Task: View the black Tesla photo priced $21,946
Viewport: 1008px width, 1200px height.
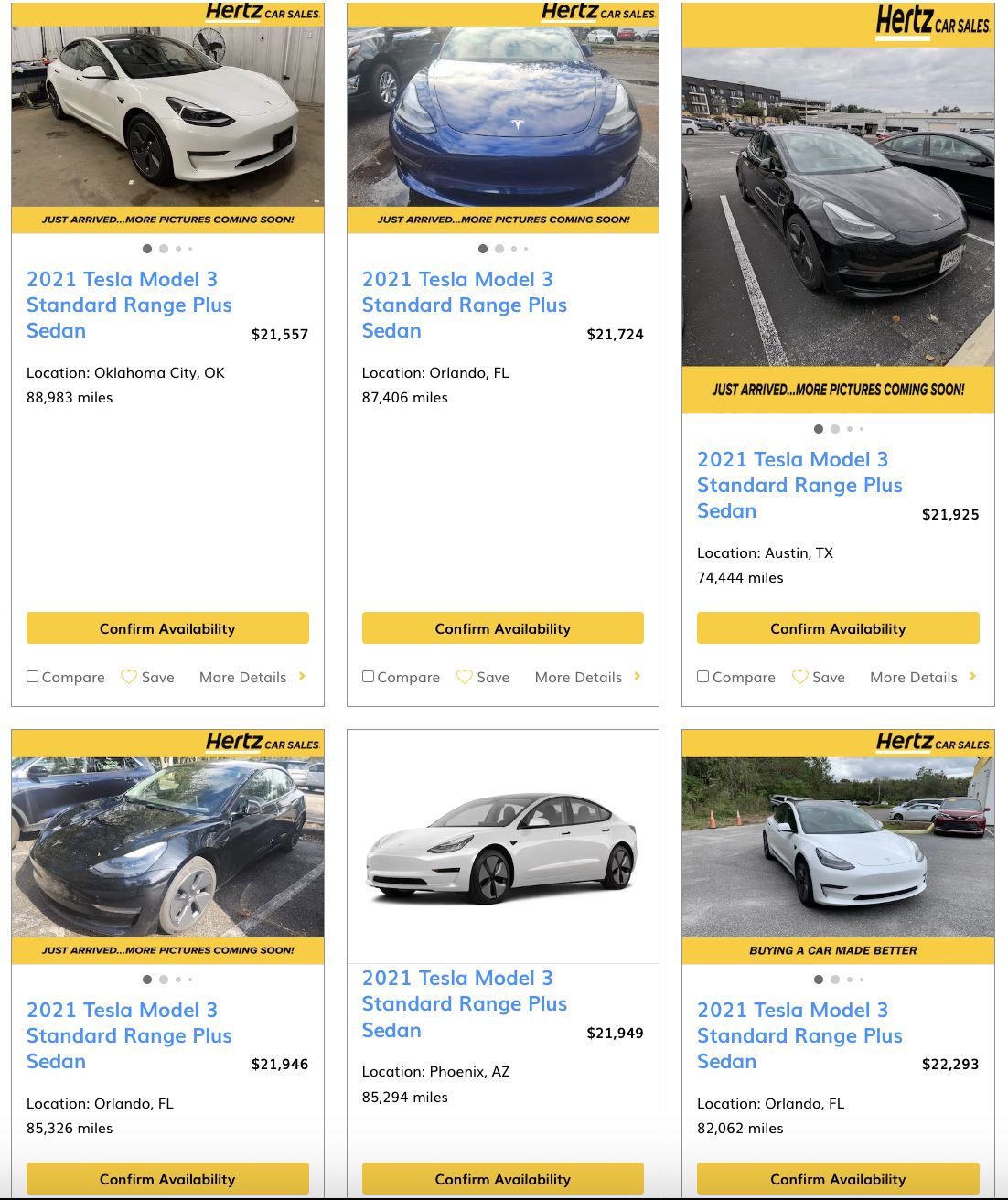Action: 167,846
